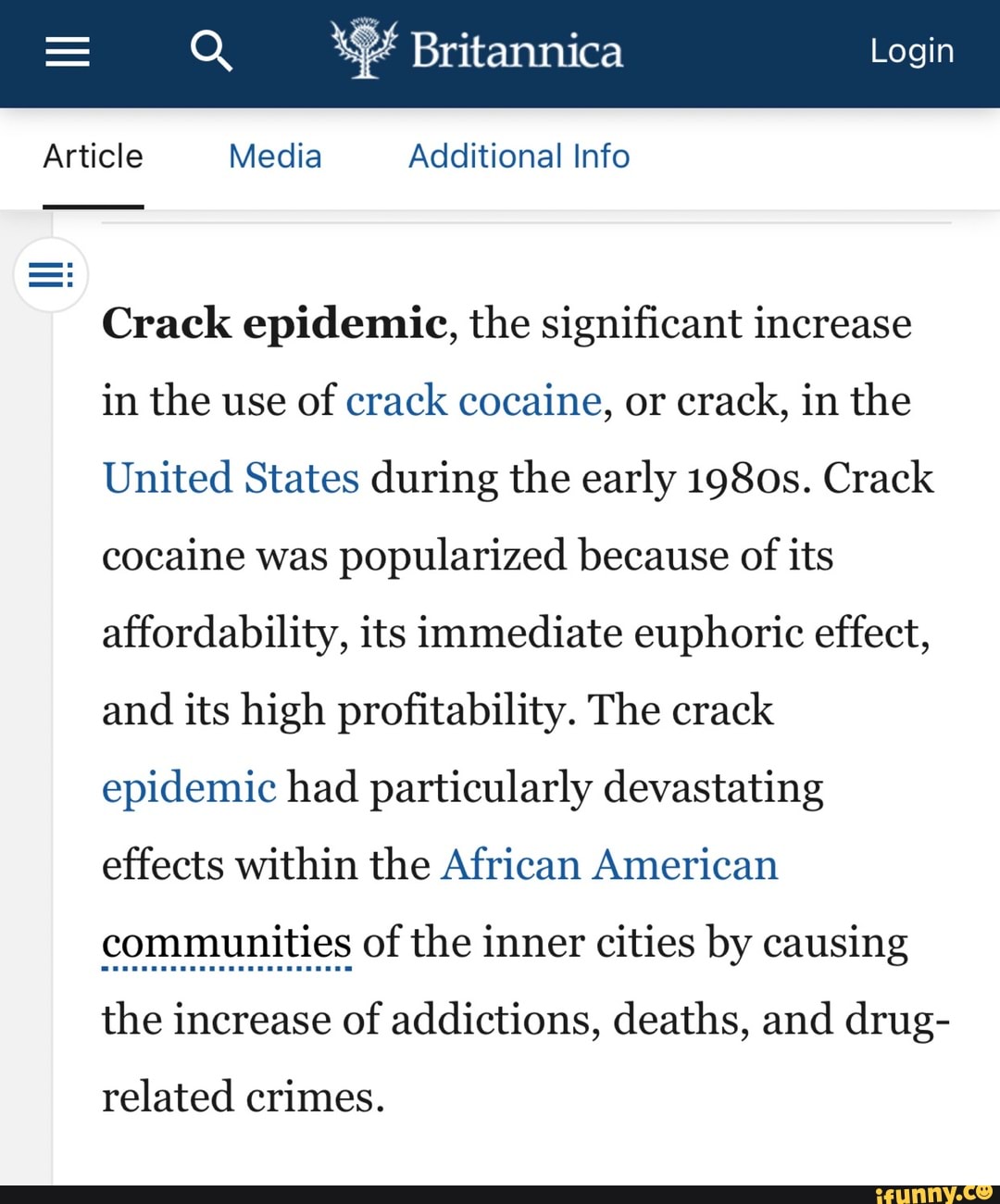Click the Login link
The width and height of the screenshot is (1000, 1204).
click(911, 51)
